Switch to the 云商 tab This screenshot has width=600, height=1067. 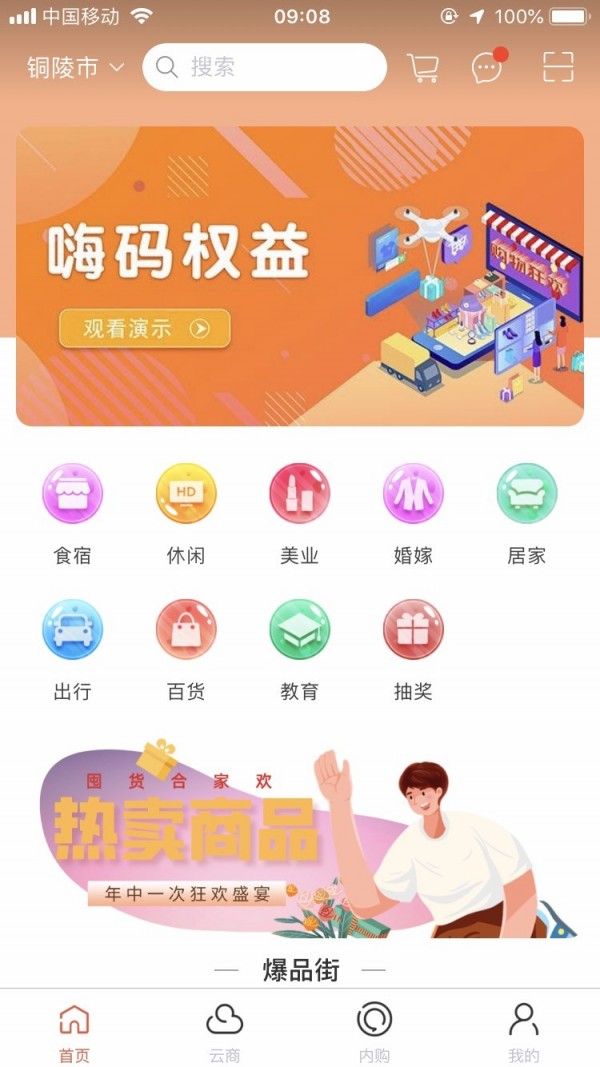[x=224, y=1032]
